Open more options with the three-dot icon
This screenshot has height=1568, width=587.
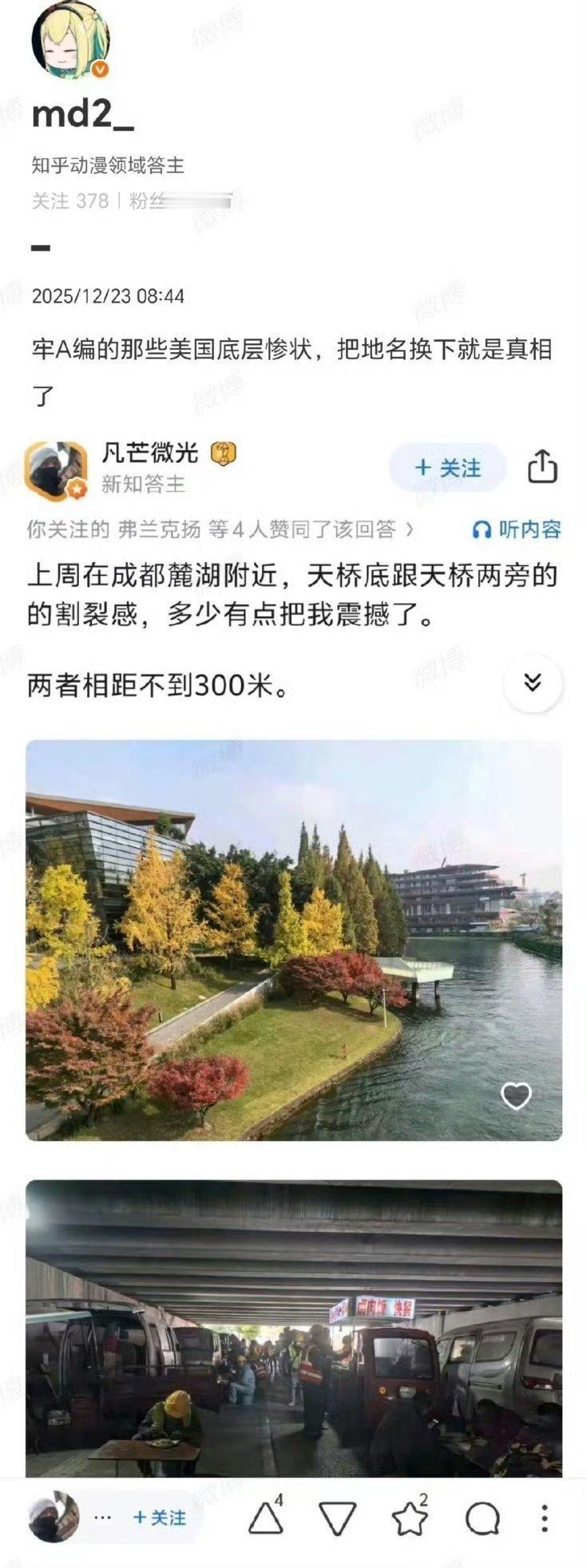click(544, 1519)
